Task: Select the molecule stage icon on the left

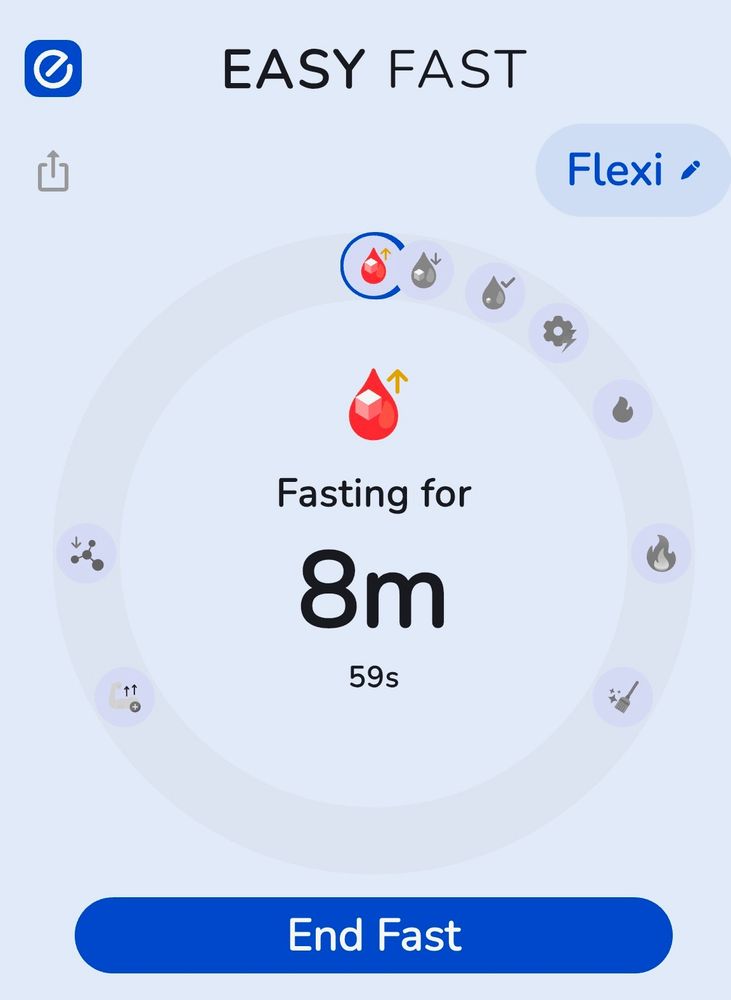Action: click(85, 551)
